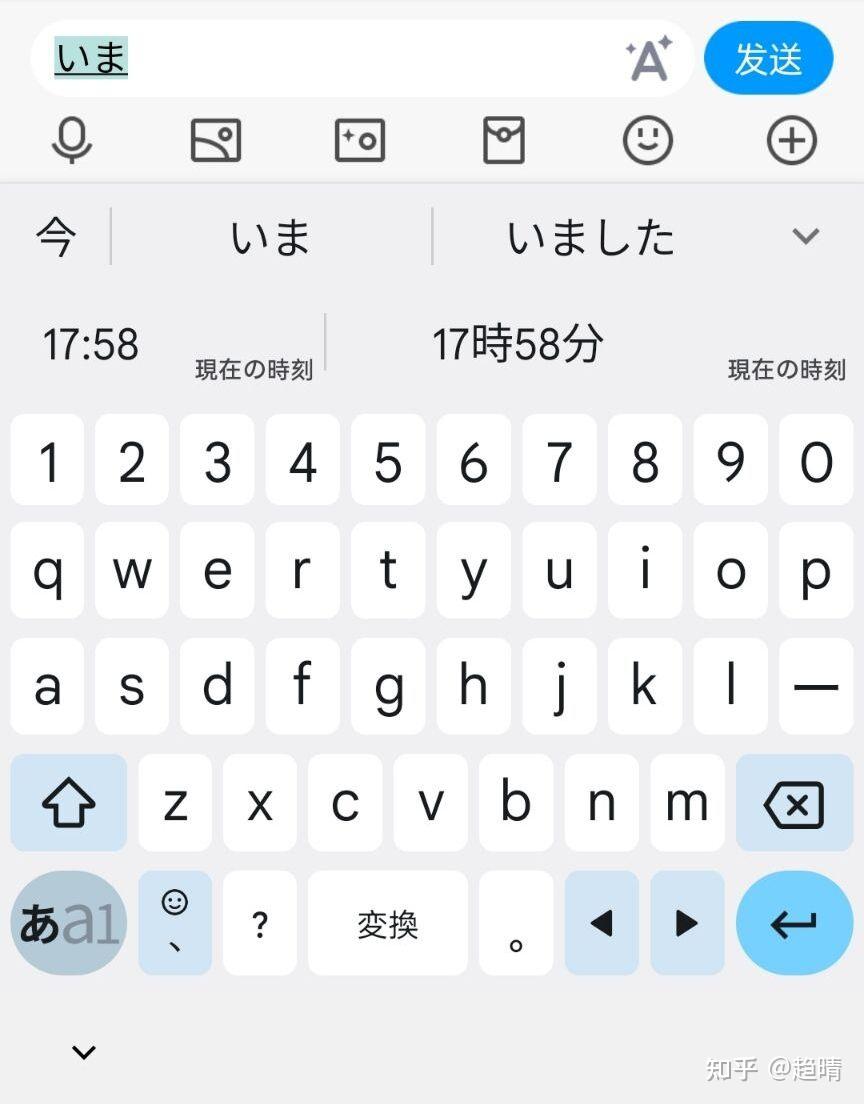The width and height of the screenshot is (864, 1104).
Task: Switch input mode with あa1 key
Action: pos(68,923)
